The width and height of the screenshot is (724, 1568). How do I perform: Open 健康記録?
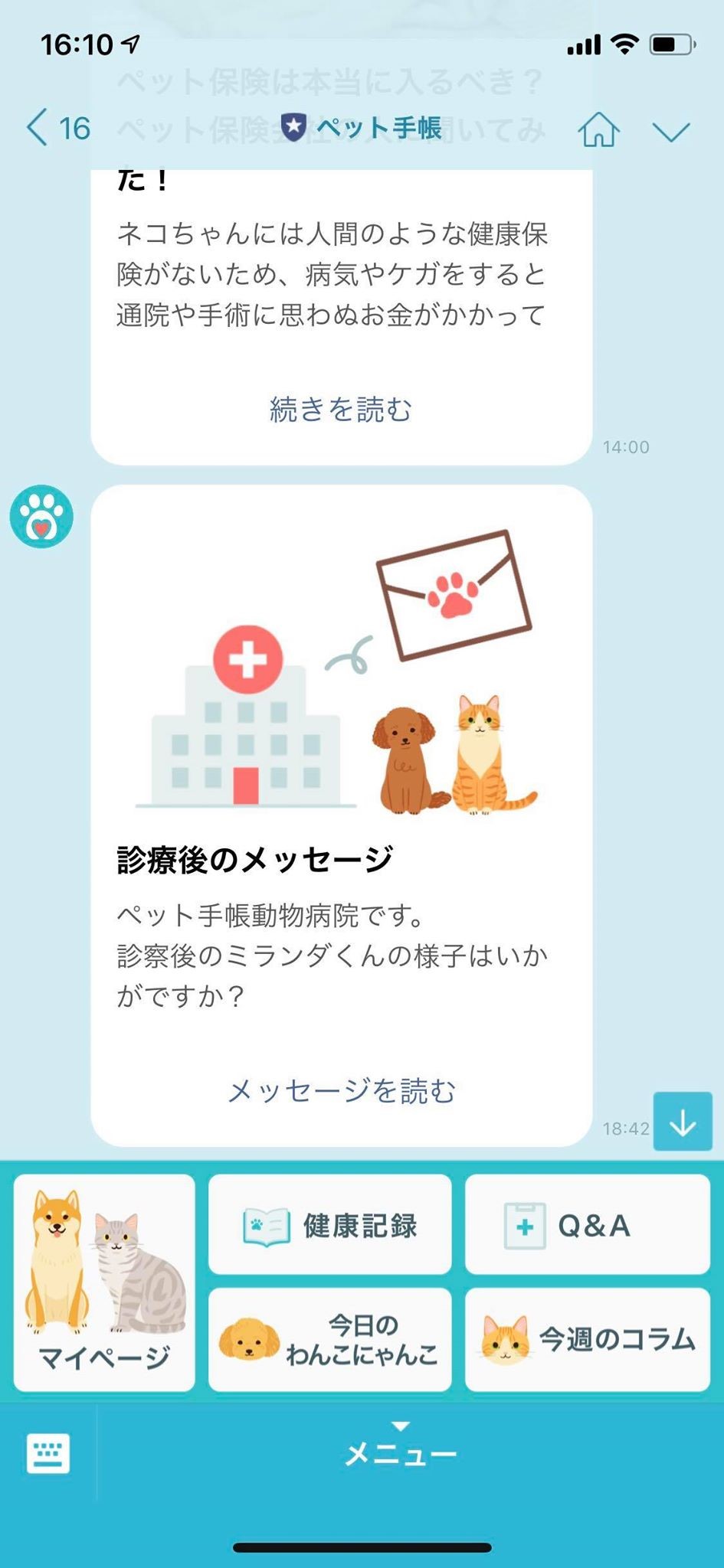[x=330, y=1225]
